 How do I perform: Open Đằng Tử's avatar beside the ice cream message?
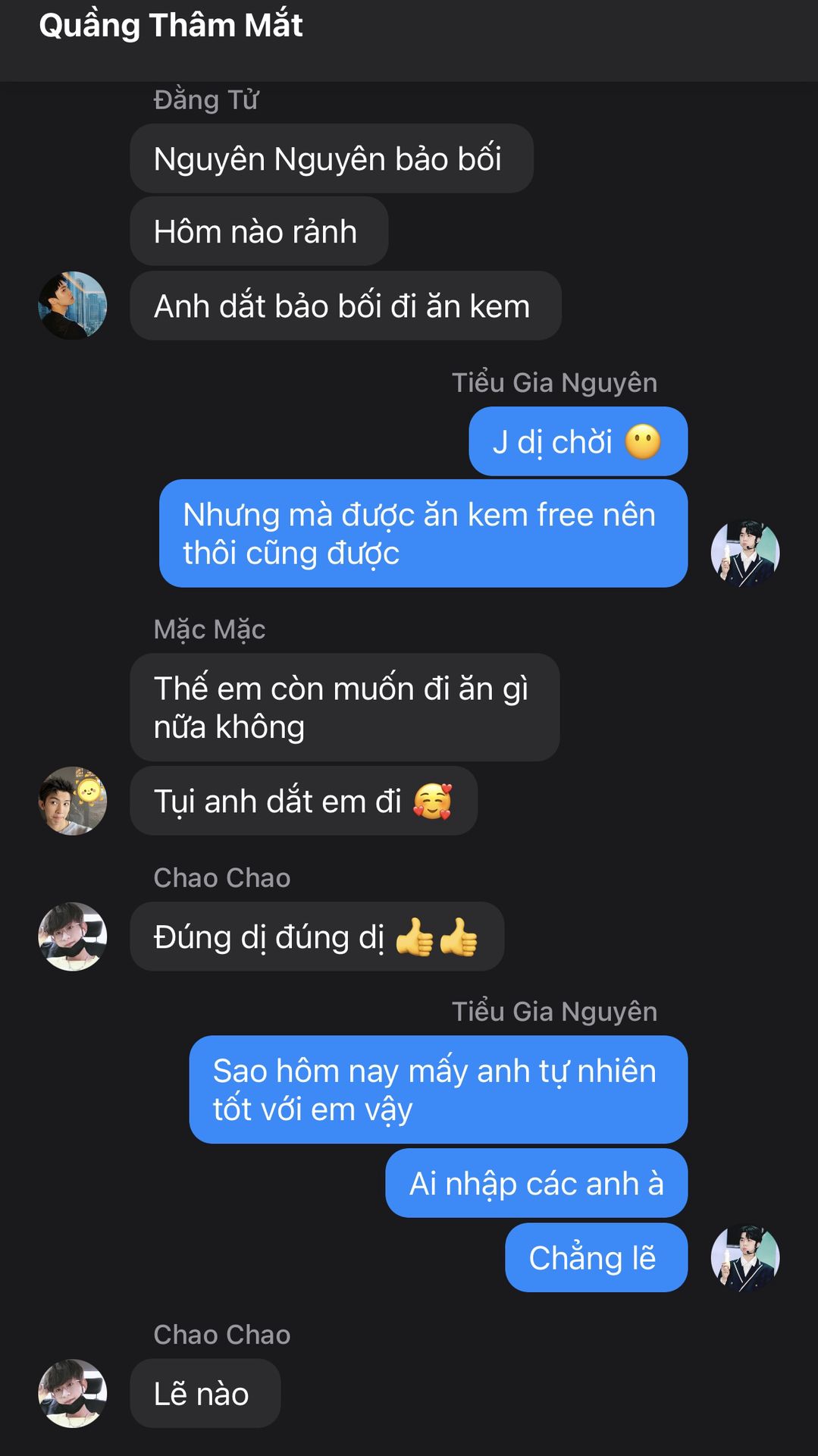pos(73,306)
